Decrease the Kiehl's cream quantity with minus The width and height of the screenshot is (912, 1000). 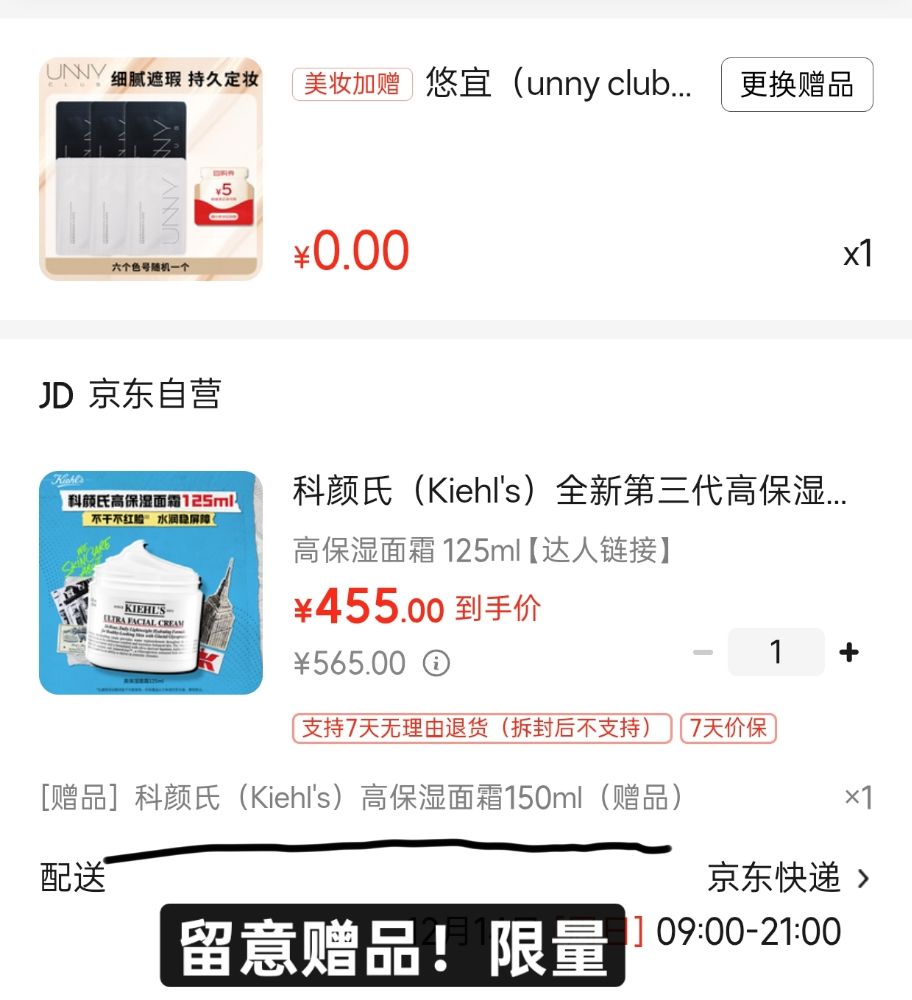click(703, 653)
